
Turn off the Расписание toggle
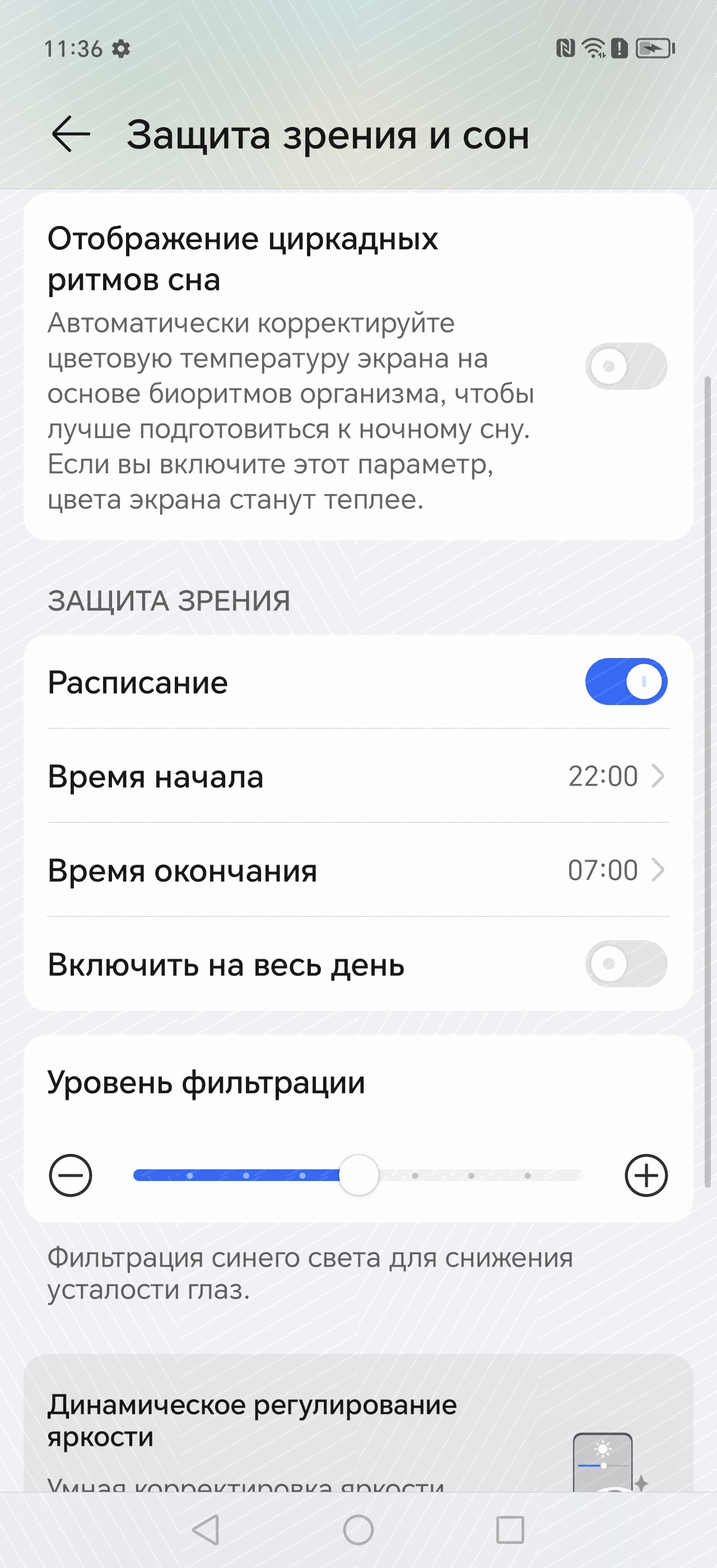[x=626, y=682]
